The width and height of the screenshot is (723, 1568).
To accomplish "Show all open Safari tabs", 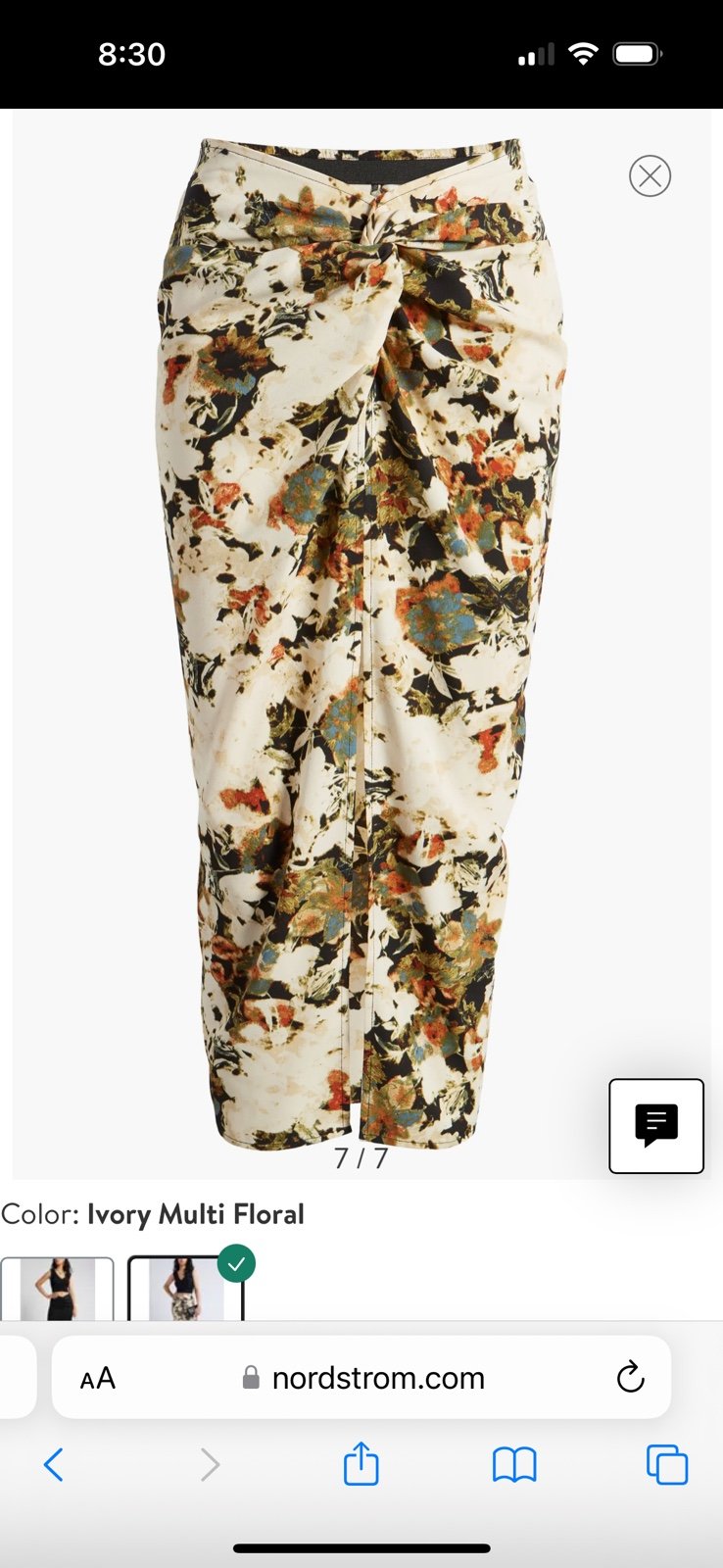I will 667,1465.
